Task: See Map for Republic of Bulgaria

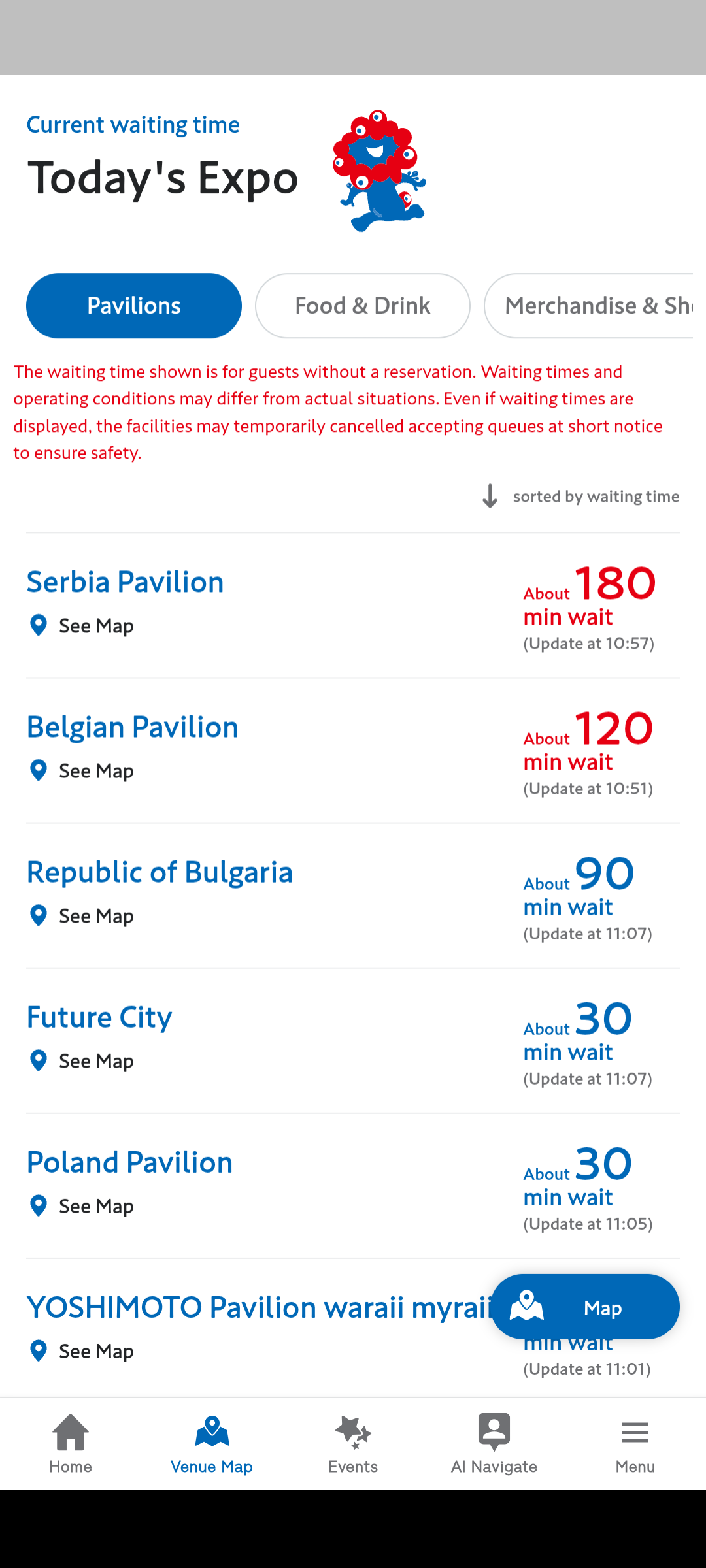Action: click(82, 916)
